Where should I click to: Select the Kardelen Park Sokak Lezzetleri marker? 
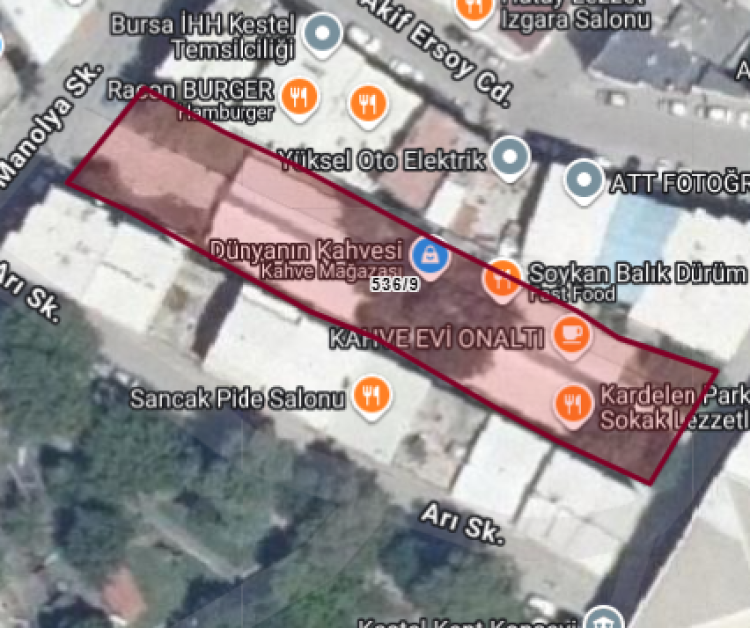pos(572,404)
